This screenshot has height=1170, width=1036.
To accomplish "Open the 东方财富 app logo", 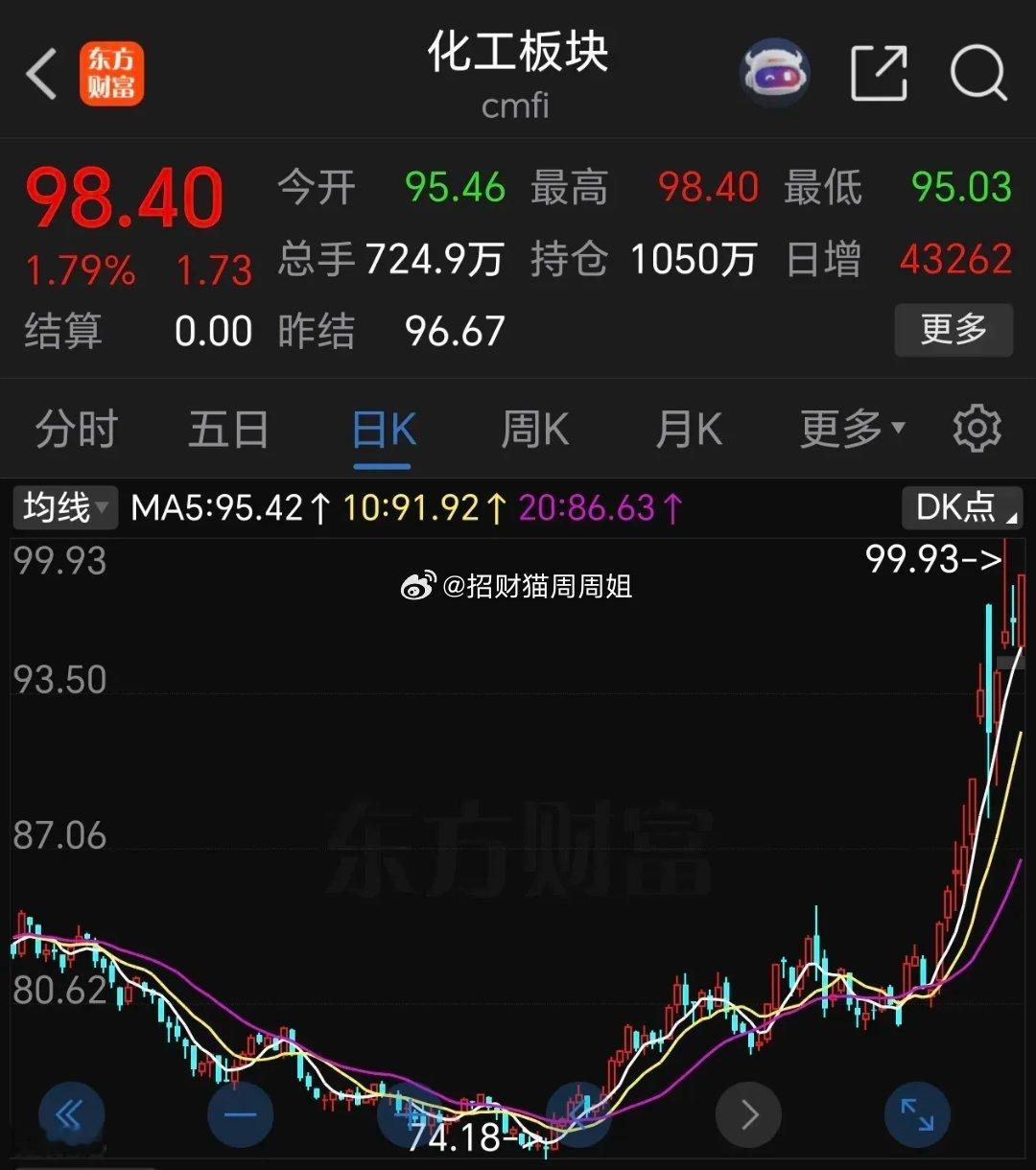I will point(112,73).
